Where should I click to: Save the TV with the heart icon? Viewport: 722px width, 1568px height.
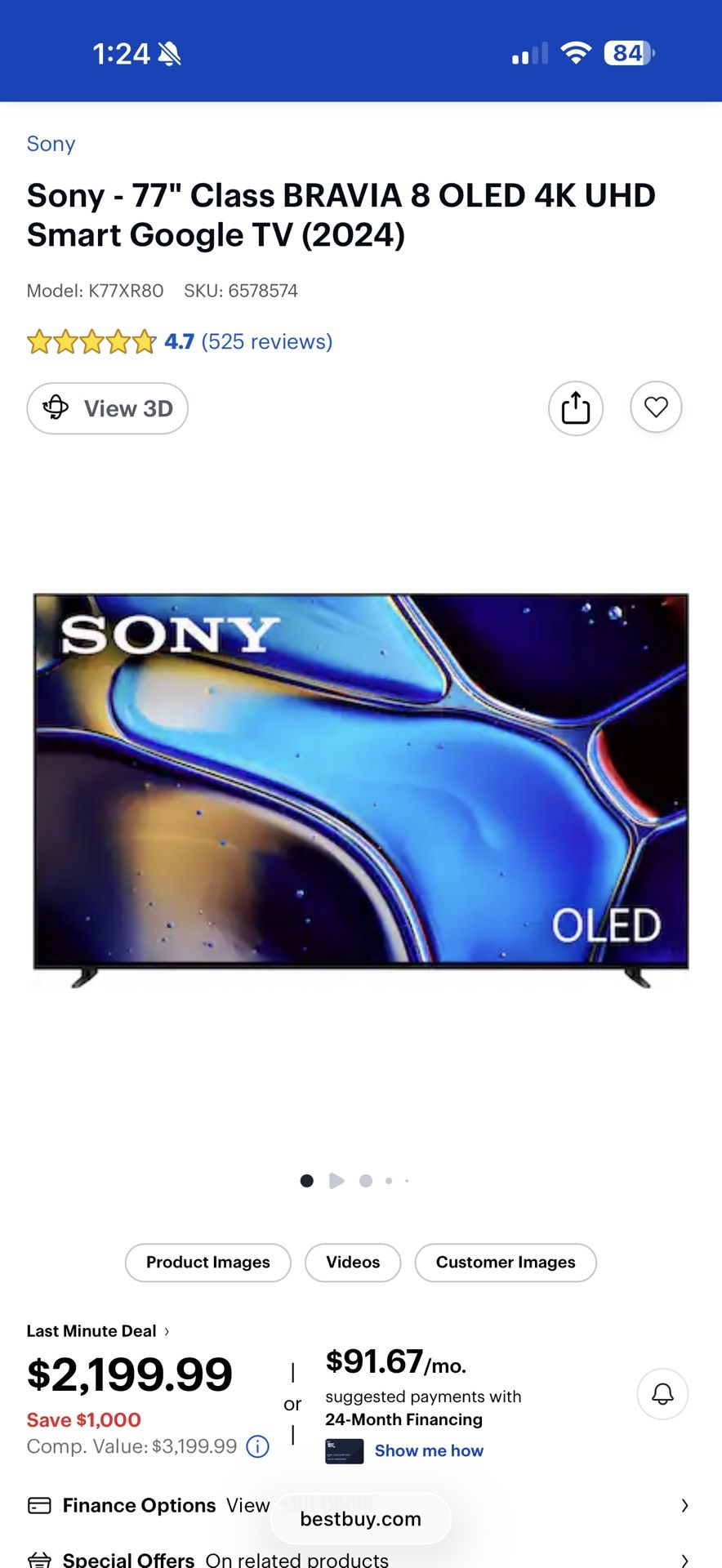click(656, 407)
